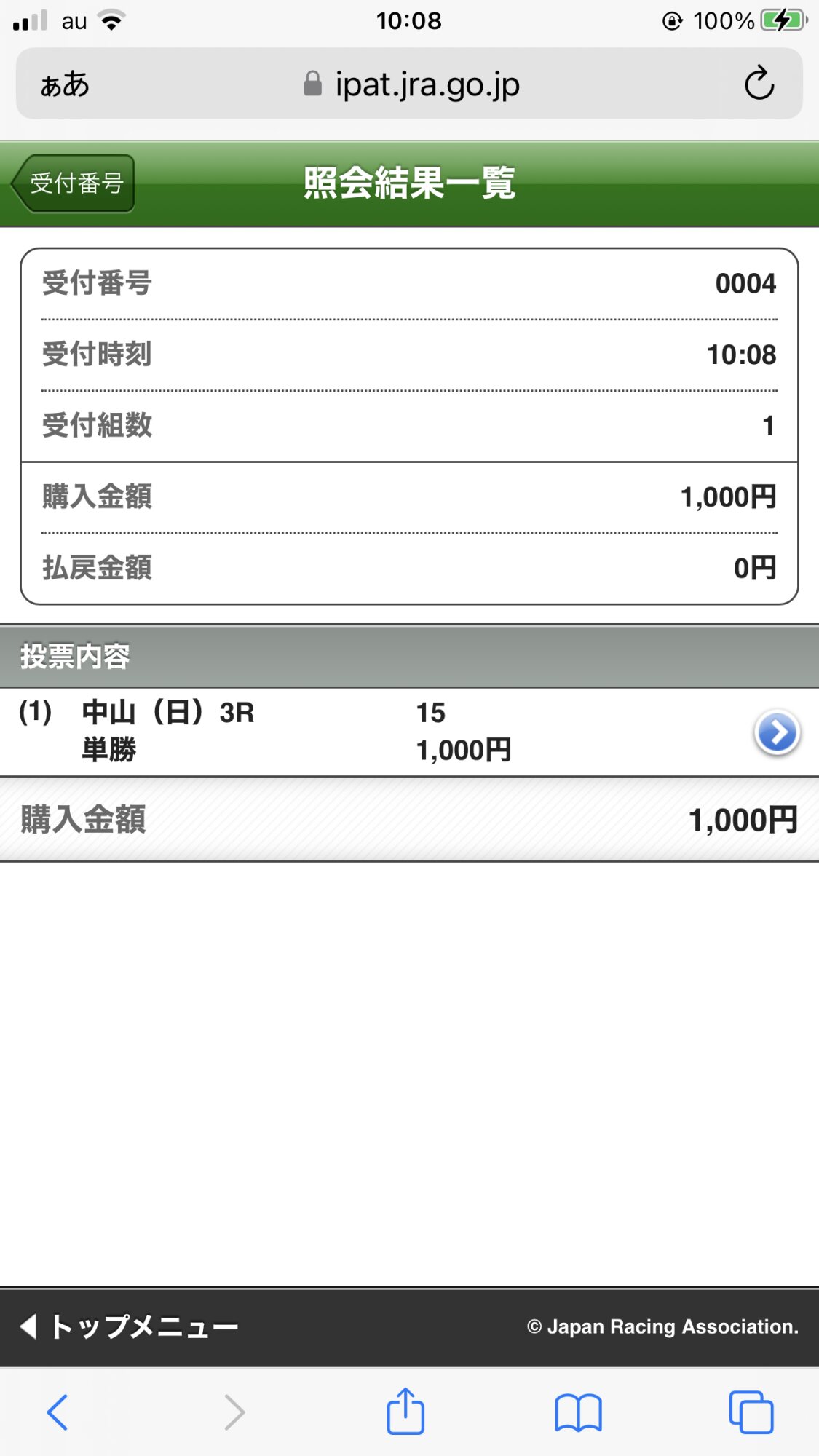Reload the ipat.jra.go.jp page
This screenshot has width=819, height=1456.
coord(759,84)
